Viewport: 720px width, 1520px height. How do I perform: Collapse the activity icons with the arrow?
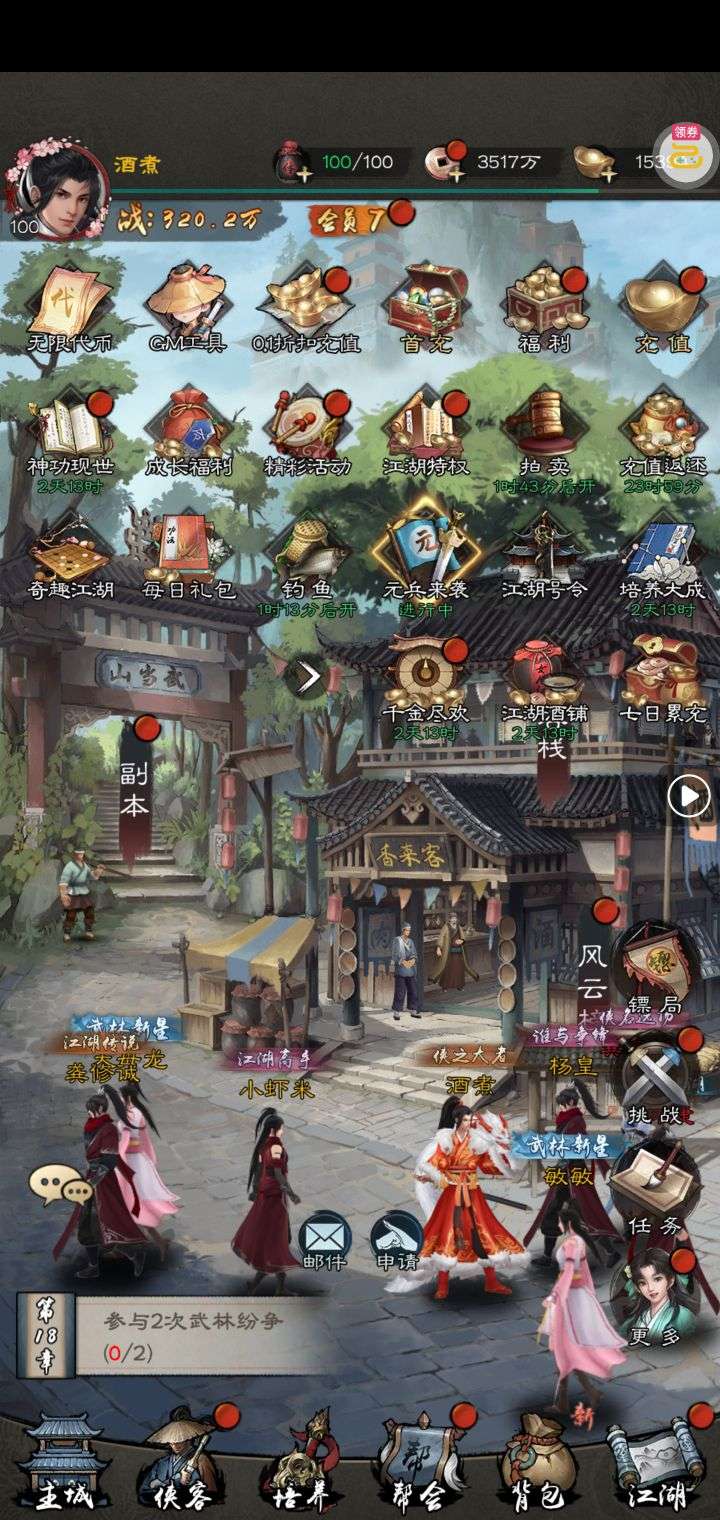coord(307,678)
